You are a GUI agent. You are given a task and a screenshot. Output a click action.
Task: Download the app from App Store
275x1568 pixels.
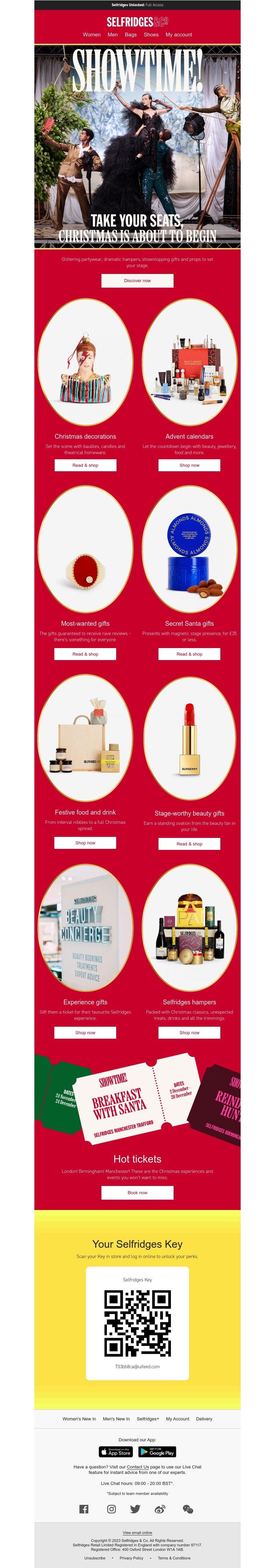point(116,1452)
